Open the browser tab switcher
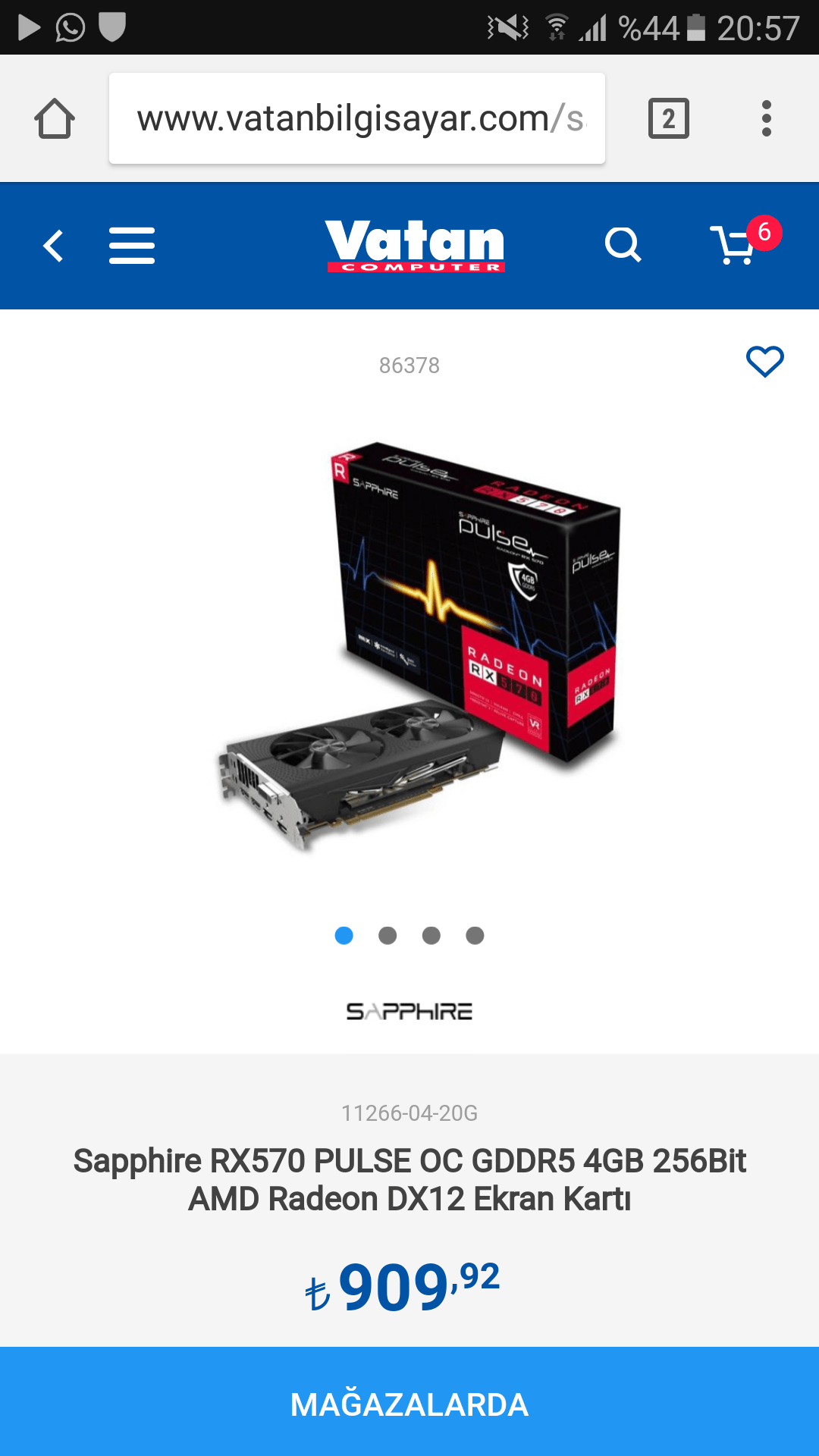This screenshot has width=819, height=1456. point(668,118)
